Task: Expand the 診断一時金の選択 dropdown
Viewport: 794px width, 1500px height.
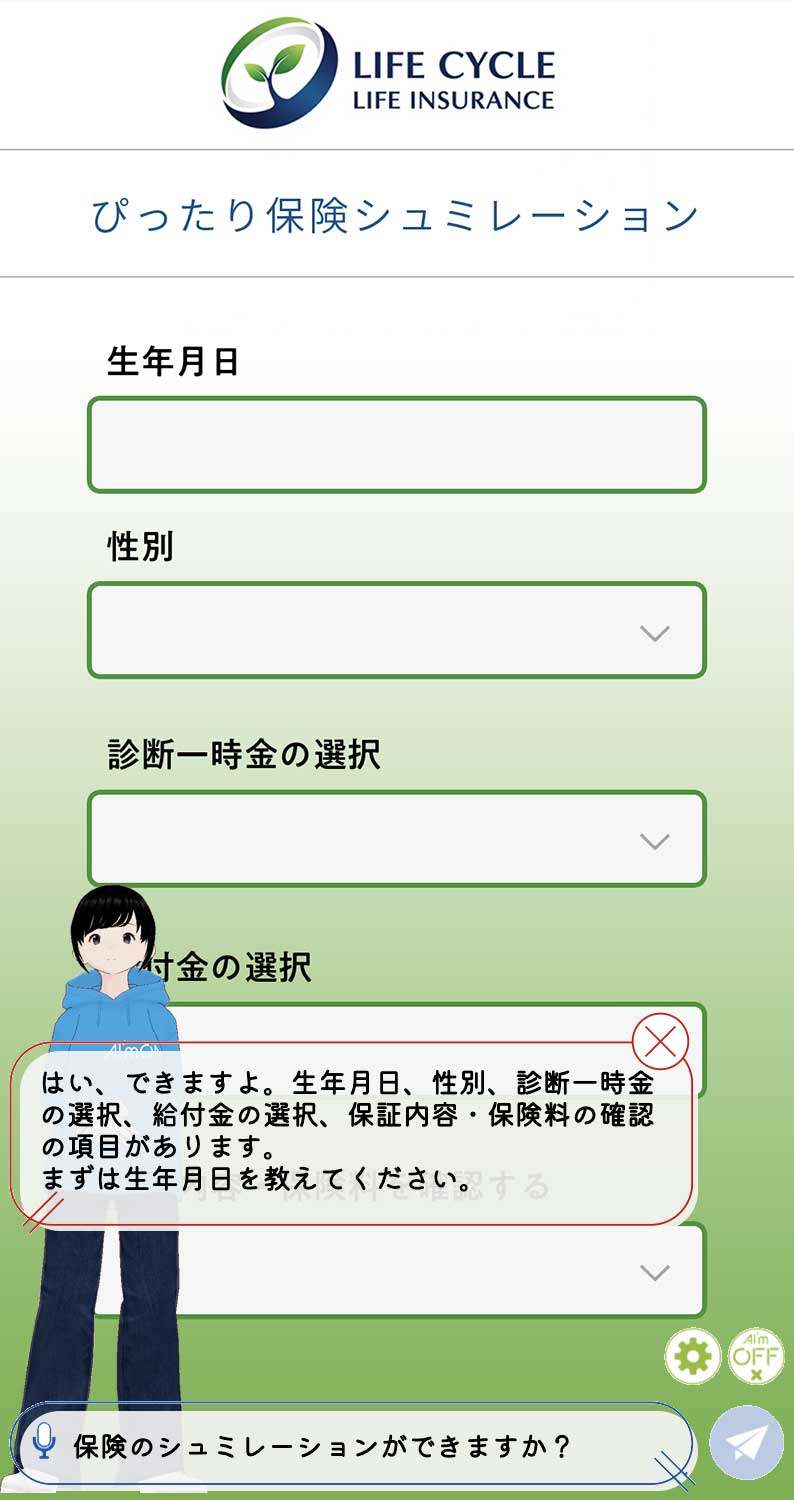Action: click(x=397, y=838)
